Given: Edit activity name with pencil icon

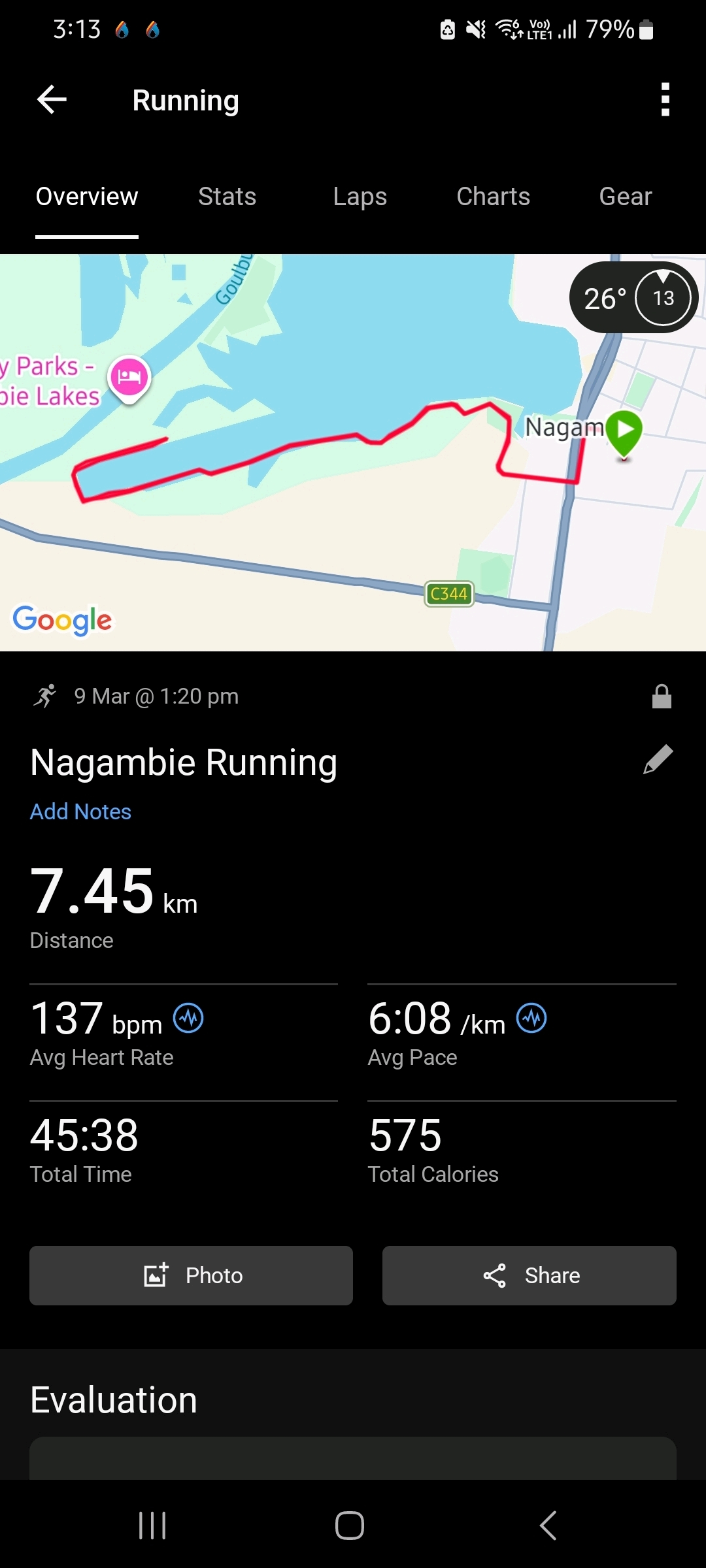Looking at the screenshot, I should coord(658,760).
